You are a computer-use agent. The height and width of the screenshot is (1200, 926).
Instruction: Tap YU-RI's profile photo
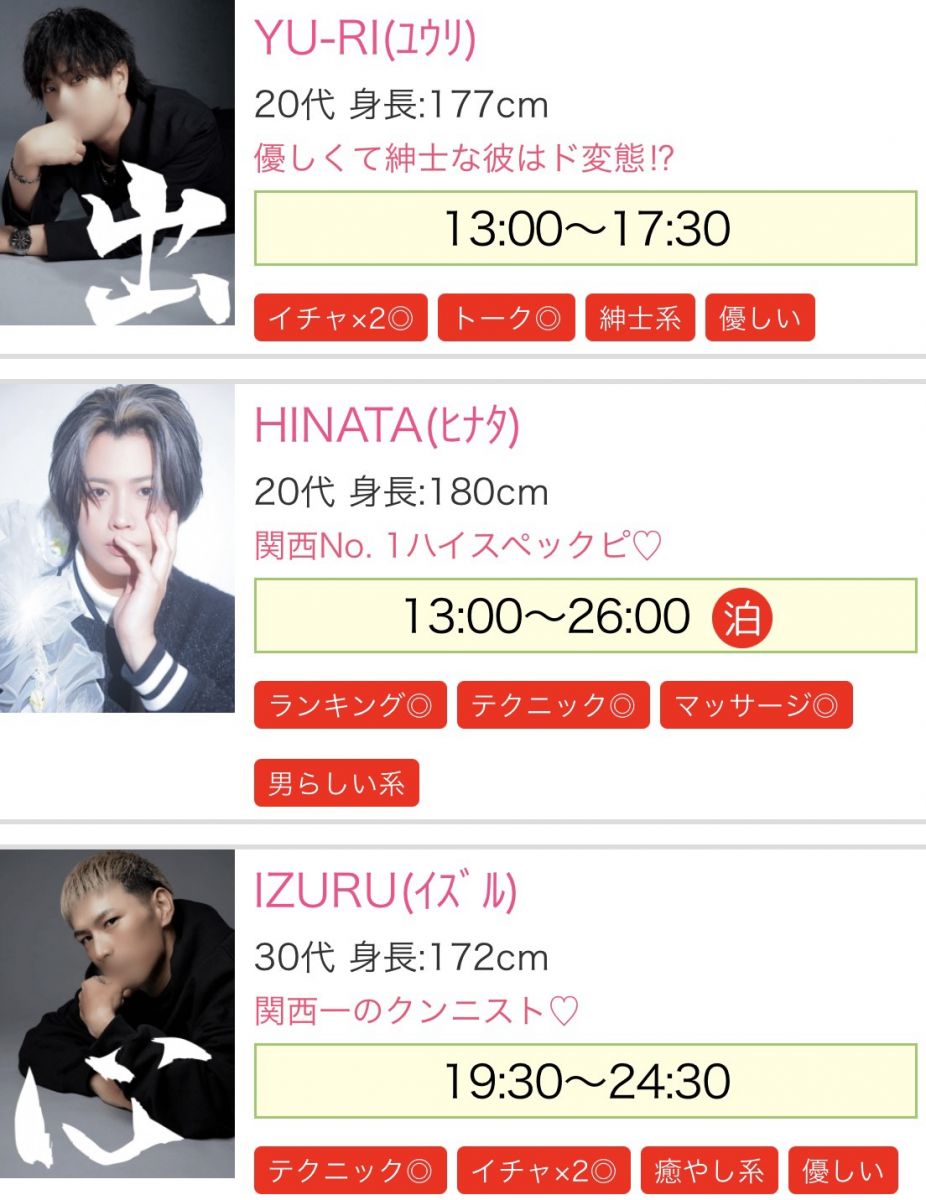117,163
